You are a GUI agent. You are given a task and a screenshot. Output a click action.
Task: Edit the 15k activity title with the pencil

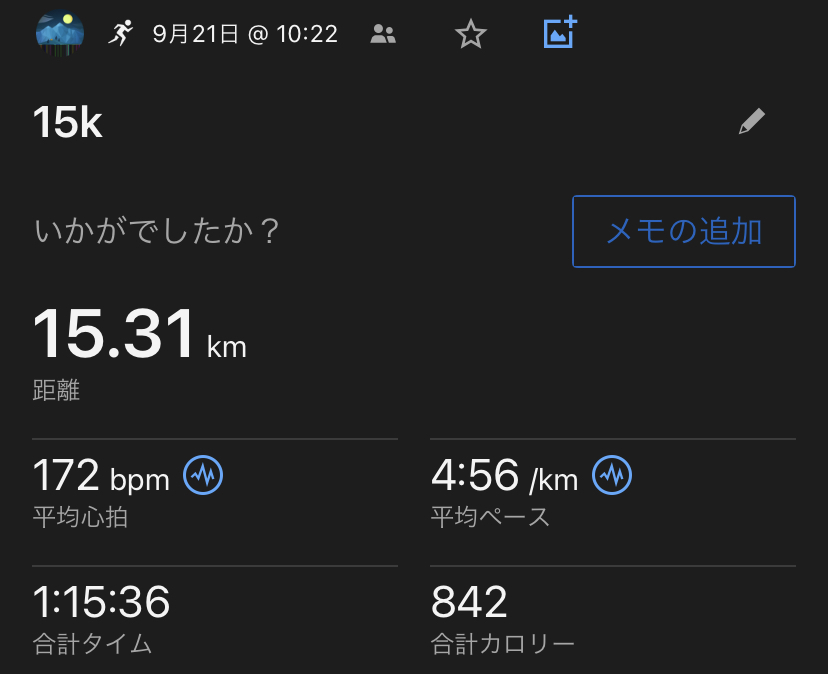751,122
